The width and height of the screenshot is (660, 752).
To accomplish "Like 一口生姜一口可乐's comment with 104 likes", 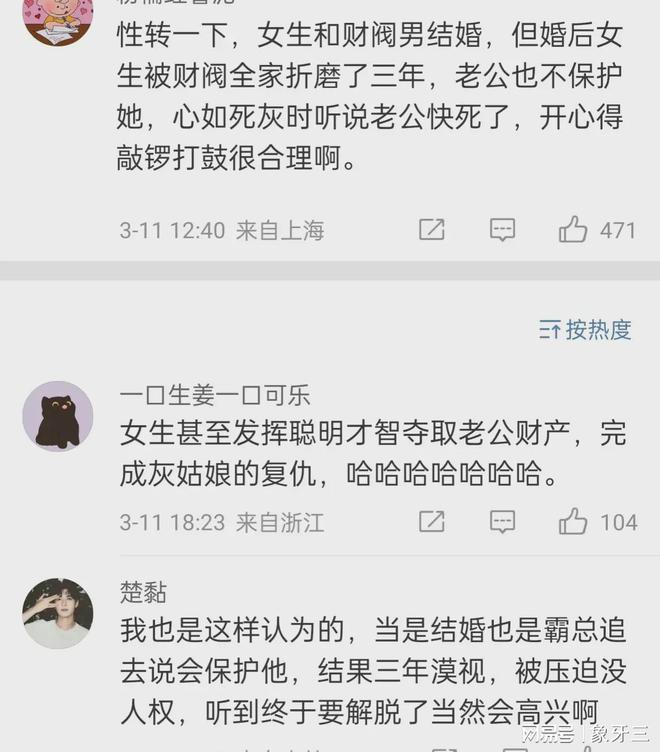I will pos(574,522).
